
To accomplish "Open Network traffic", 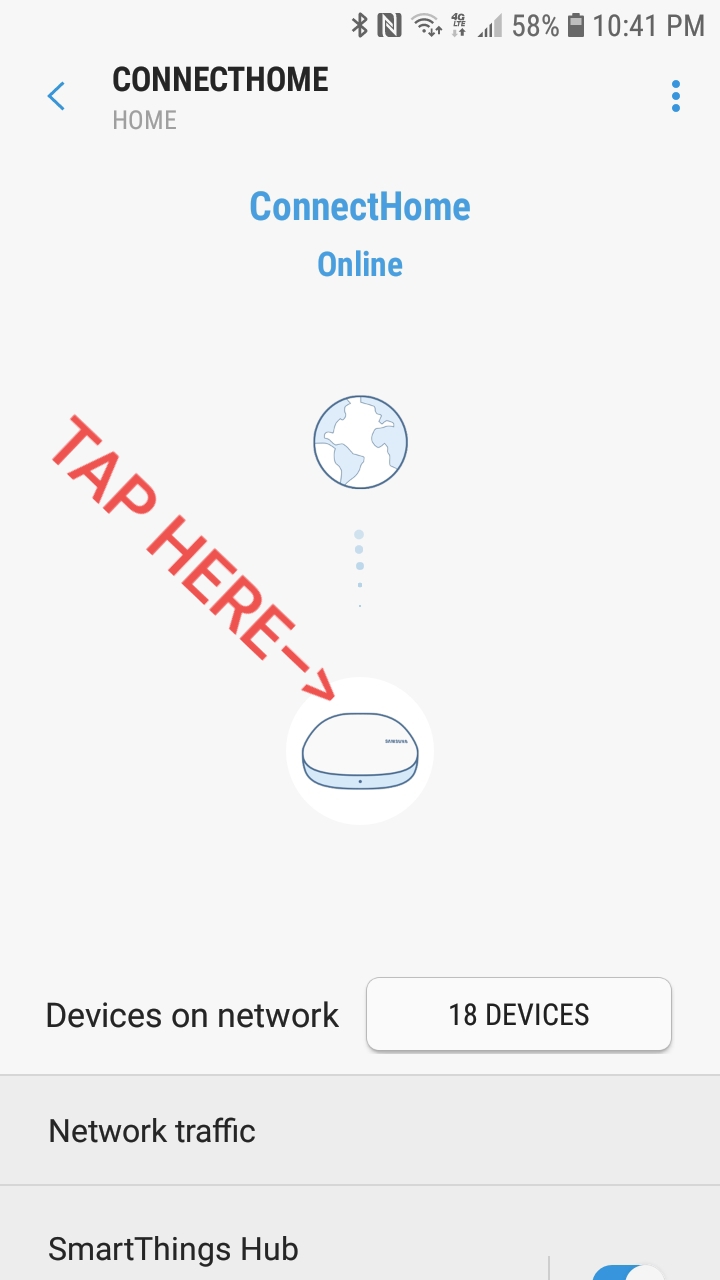I will pyautogui.click(x=360, y=1131).
